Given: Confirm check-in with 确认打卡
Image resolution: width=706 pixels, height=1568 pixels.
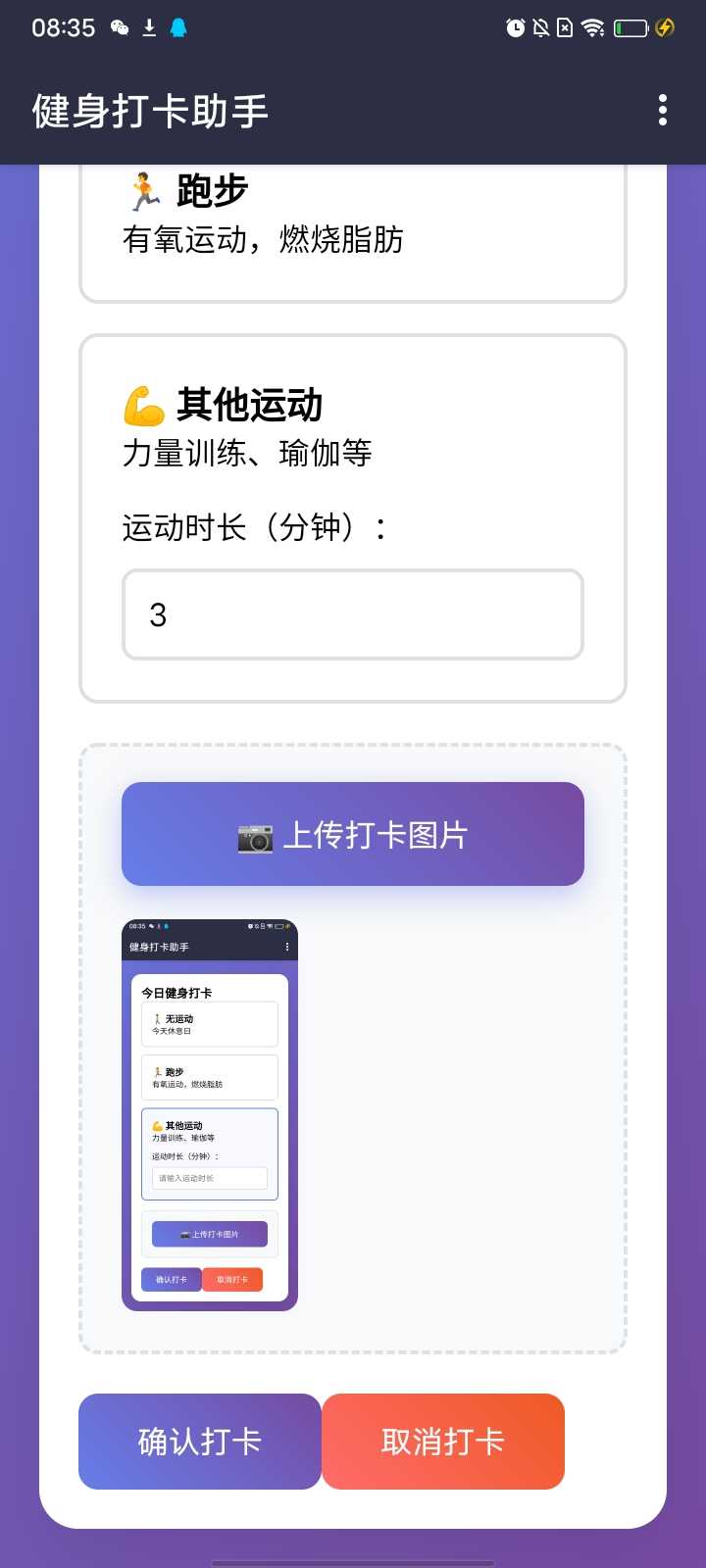Looking at the screenshot, I should (200, 1441).
